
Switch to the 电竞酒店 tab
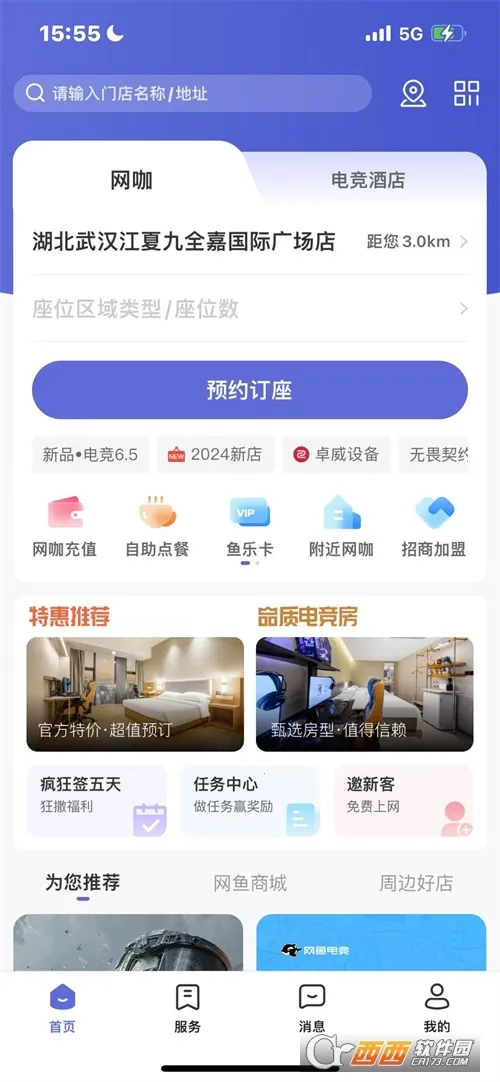coord(368,181)
